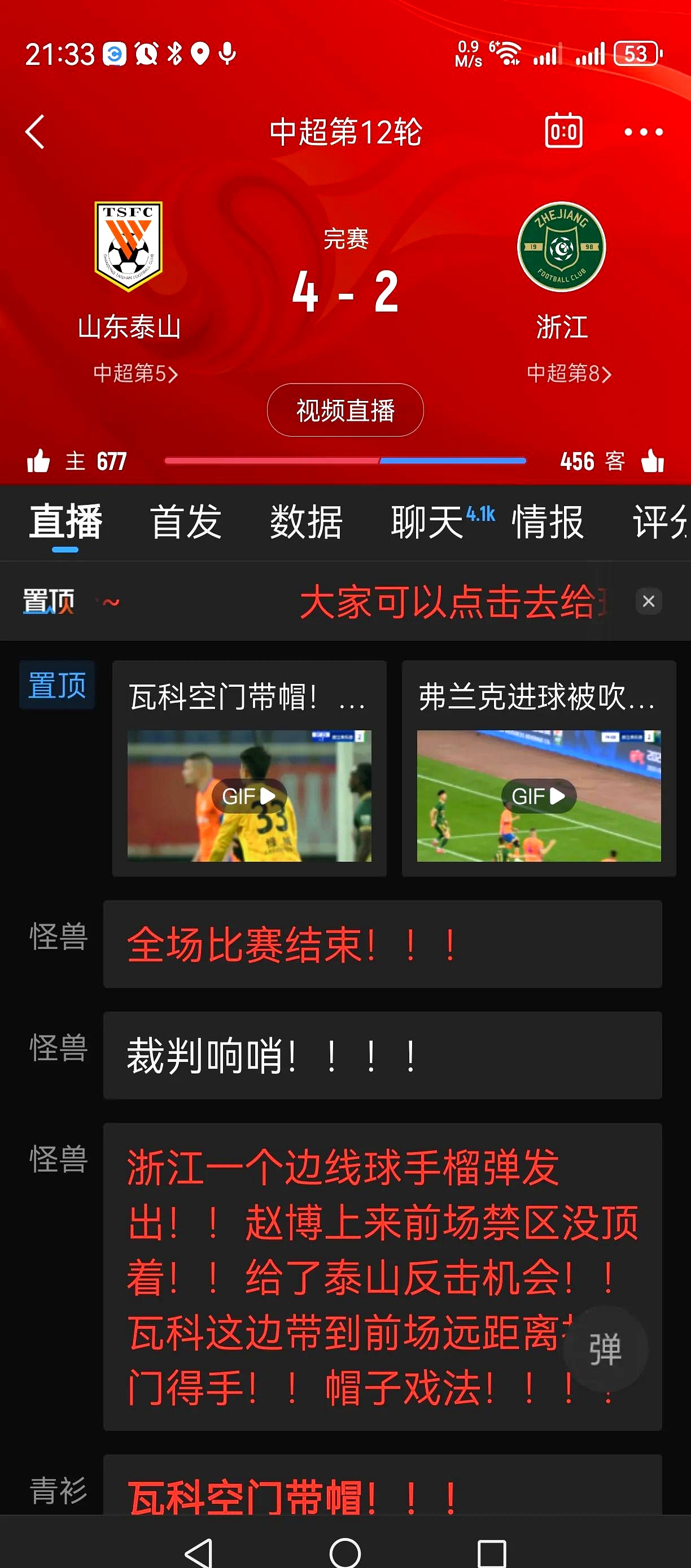Toggle the 置顶 pinned messages filter
Viewport: 691px width, 1568px height.
click(x=57, y=684)
